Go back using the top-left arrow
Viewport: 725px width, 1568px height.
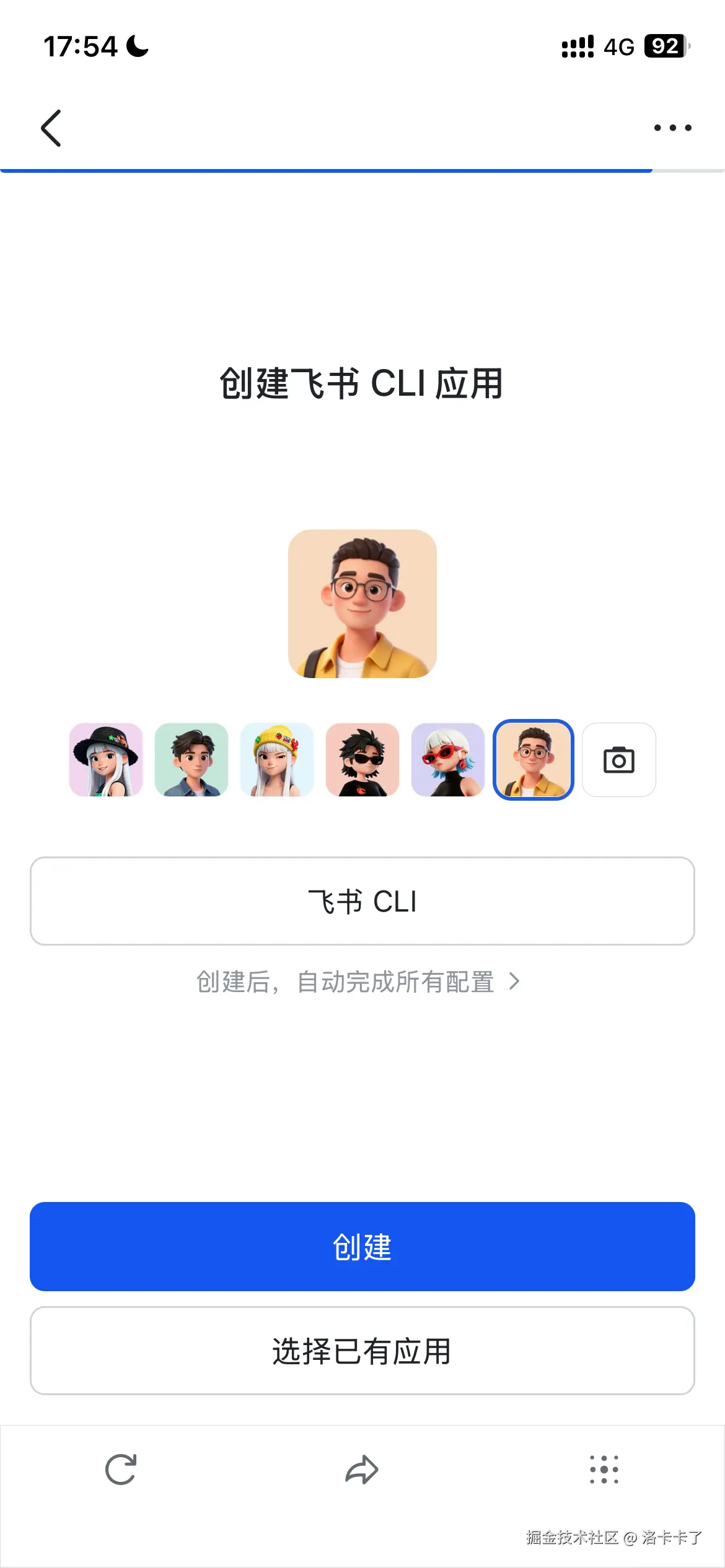click(x=51, y=128)
